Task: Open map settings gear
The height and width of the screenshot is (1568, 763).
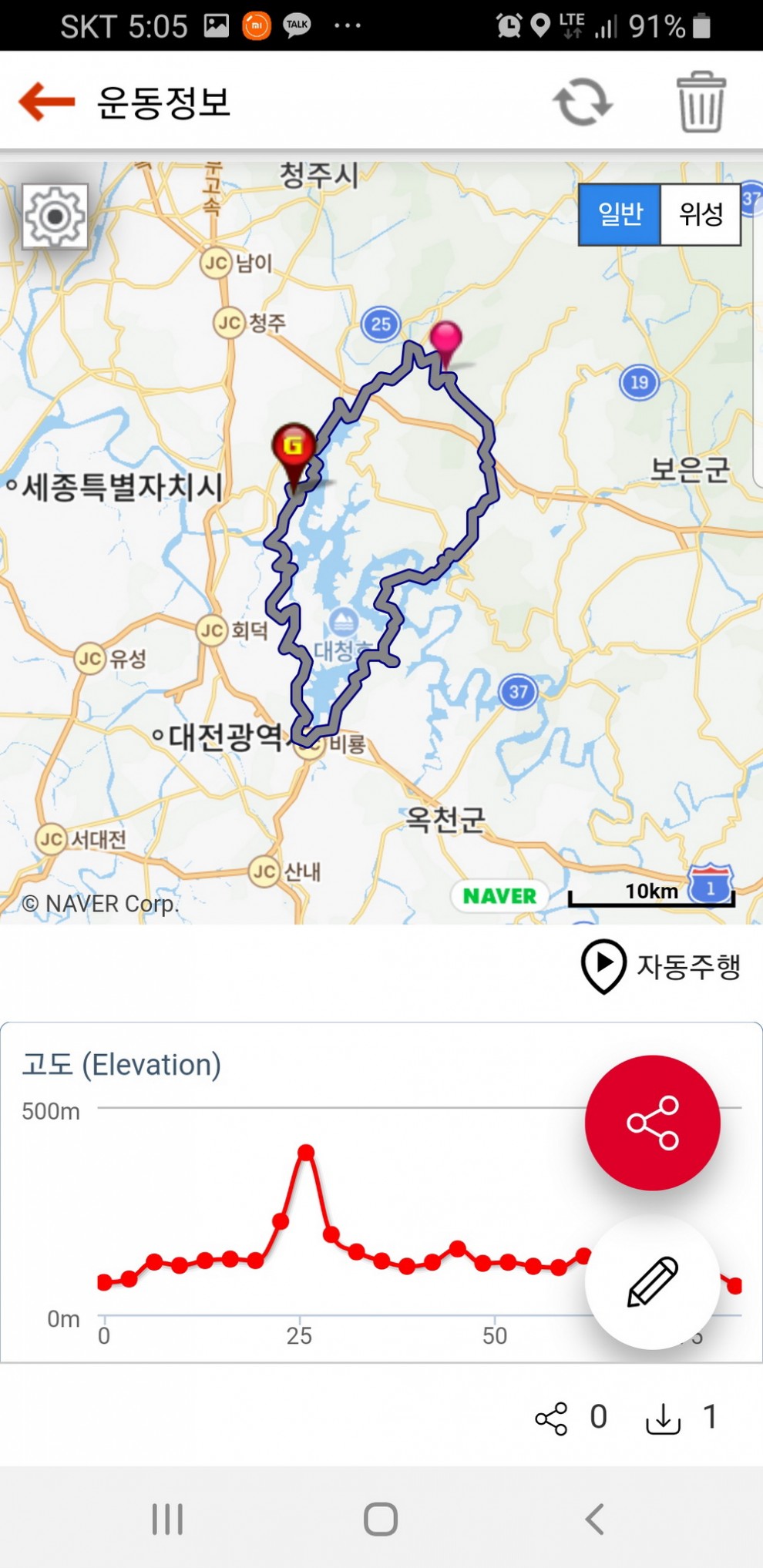Action: (55, 217)
